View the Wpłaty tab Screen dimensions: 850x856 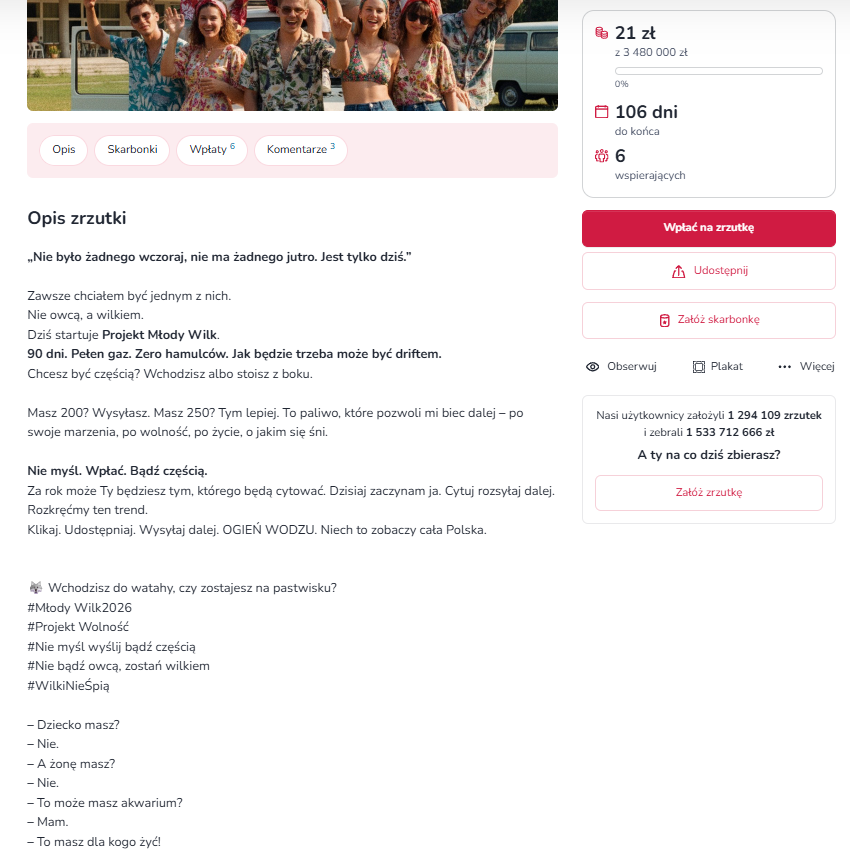[x=211, y=150]
